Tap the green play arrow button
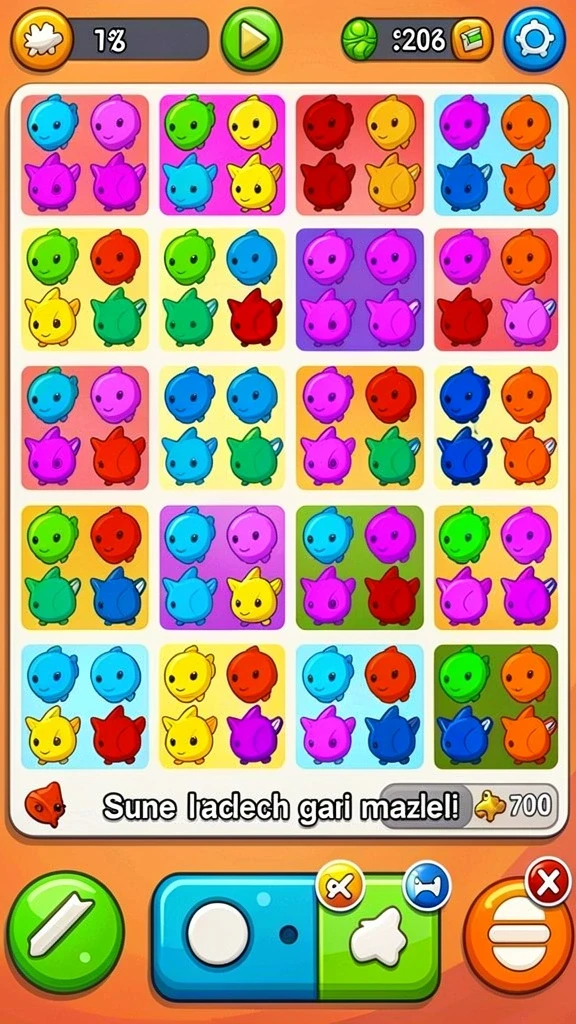The image size is (576, 1024). coord(251,39)
